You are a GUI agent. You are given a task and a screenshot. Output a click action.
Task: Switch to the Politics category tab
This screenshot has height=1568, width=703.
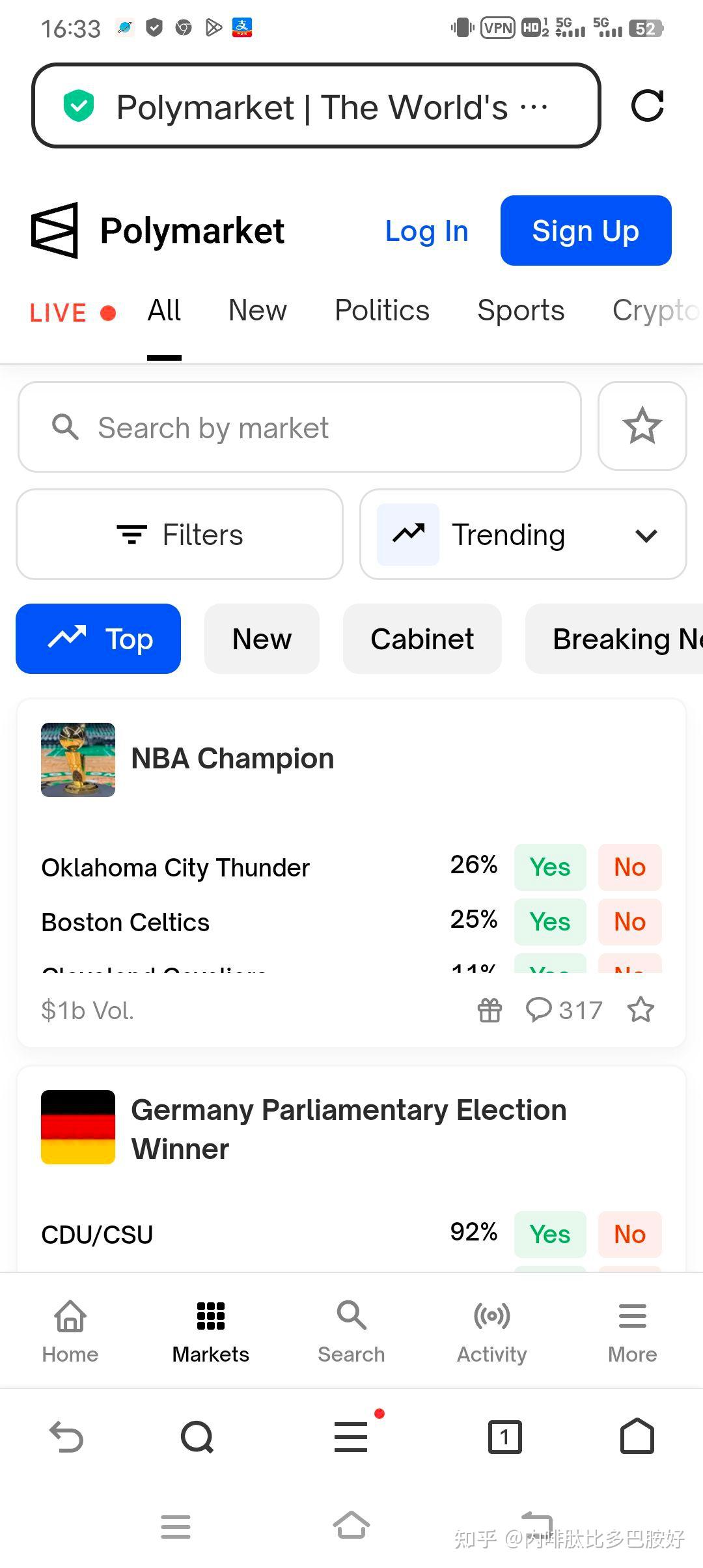[382, 311]
